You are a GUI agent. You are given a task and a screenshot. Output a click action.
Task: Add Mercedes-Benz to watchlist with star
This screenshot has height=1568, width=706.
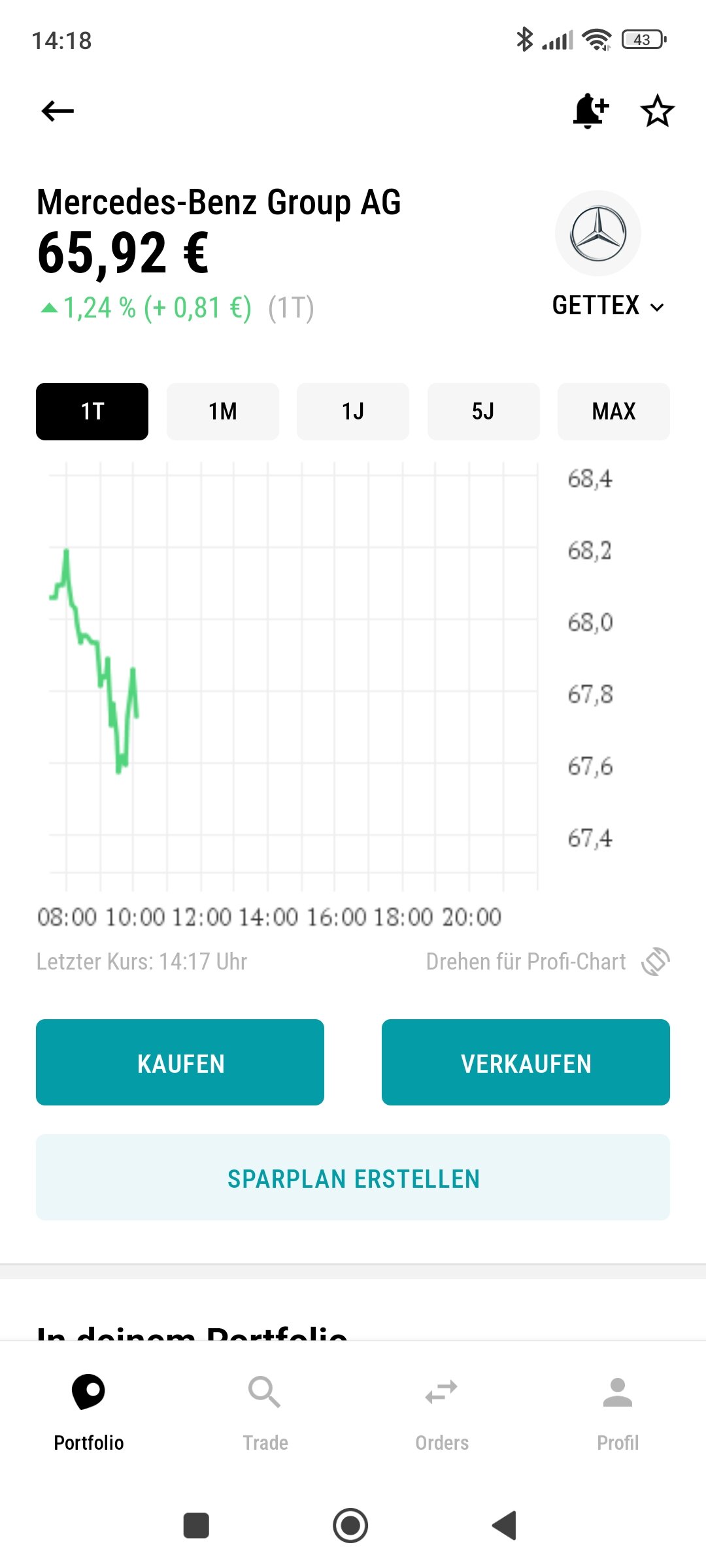coord(657,111)
